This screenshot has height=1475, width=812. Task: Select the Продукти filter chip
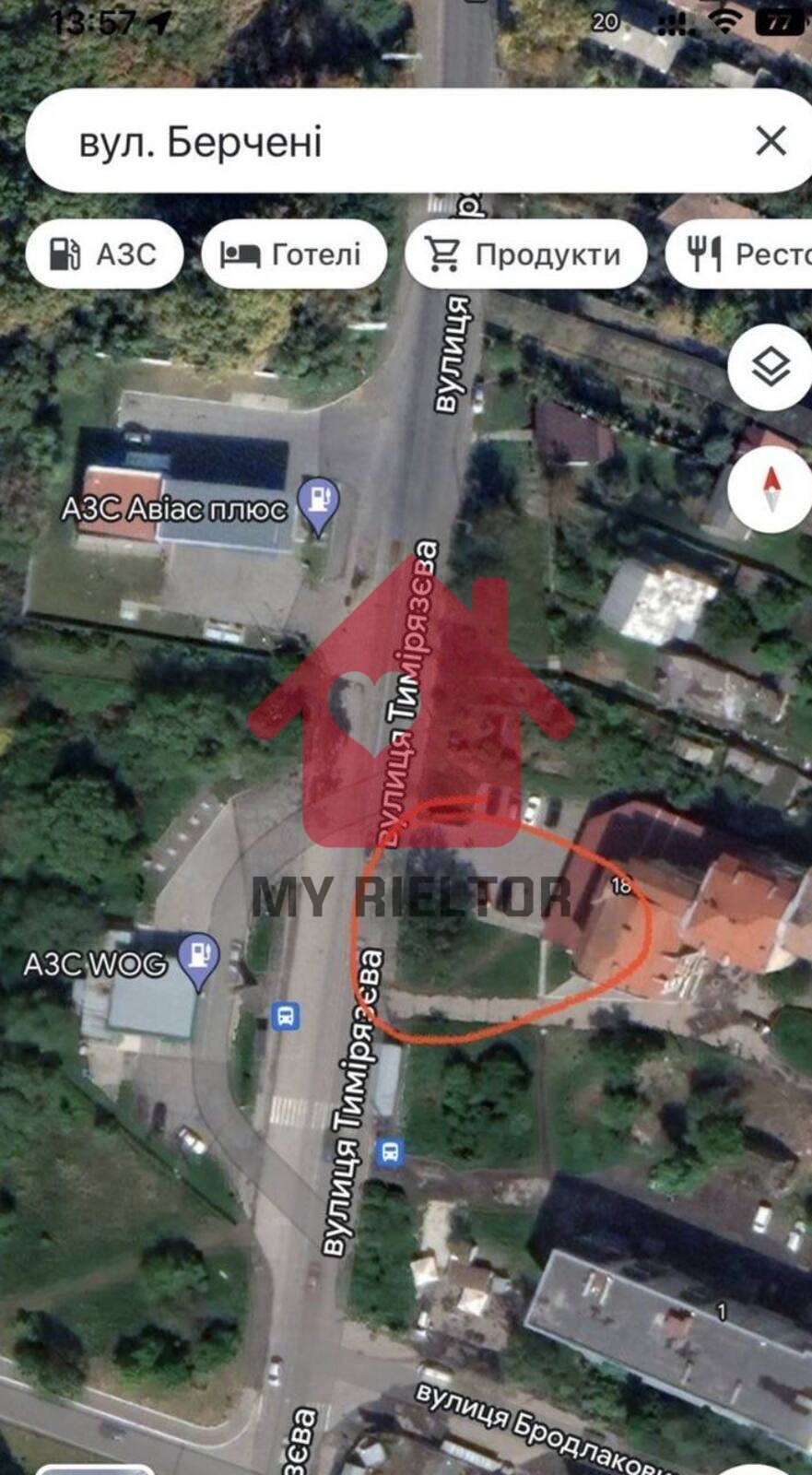pos(525,254)
